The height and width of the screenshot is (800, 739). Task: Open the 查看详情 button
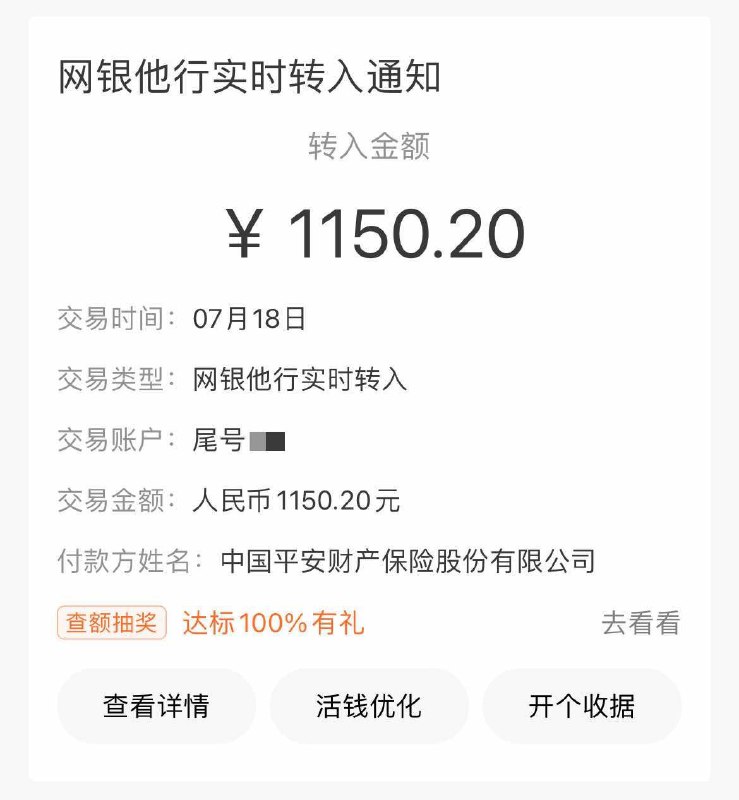point(152,706)
